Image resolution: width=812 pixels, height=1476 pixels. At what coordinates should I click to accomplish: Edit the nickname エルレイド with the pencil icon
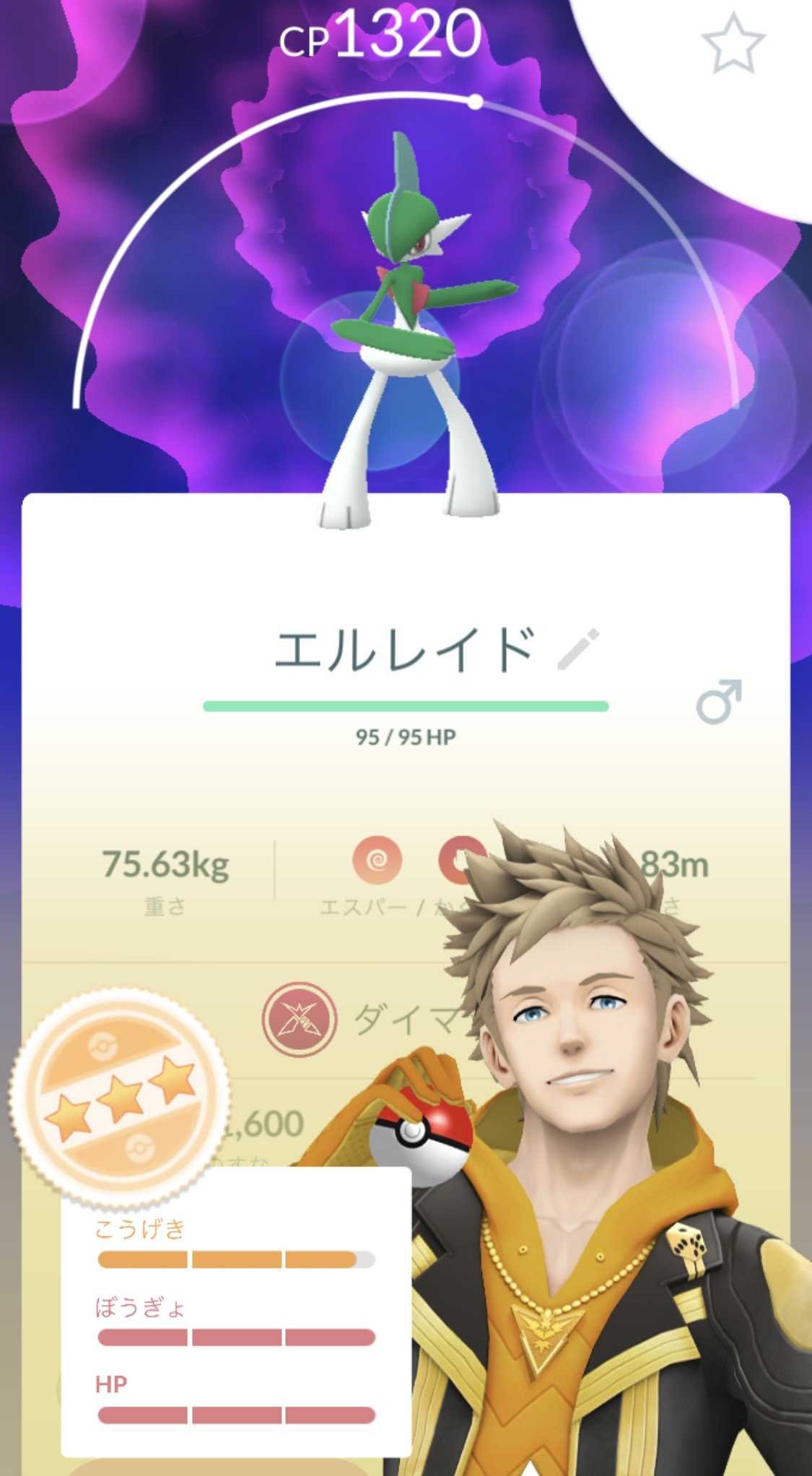coord(579,648)
